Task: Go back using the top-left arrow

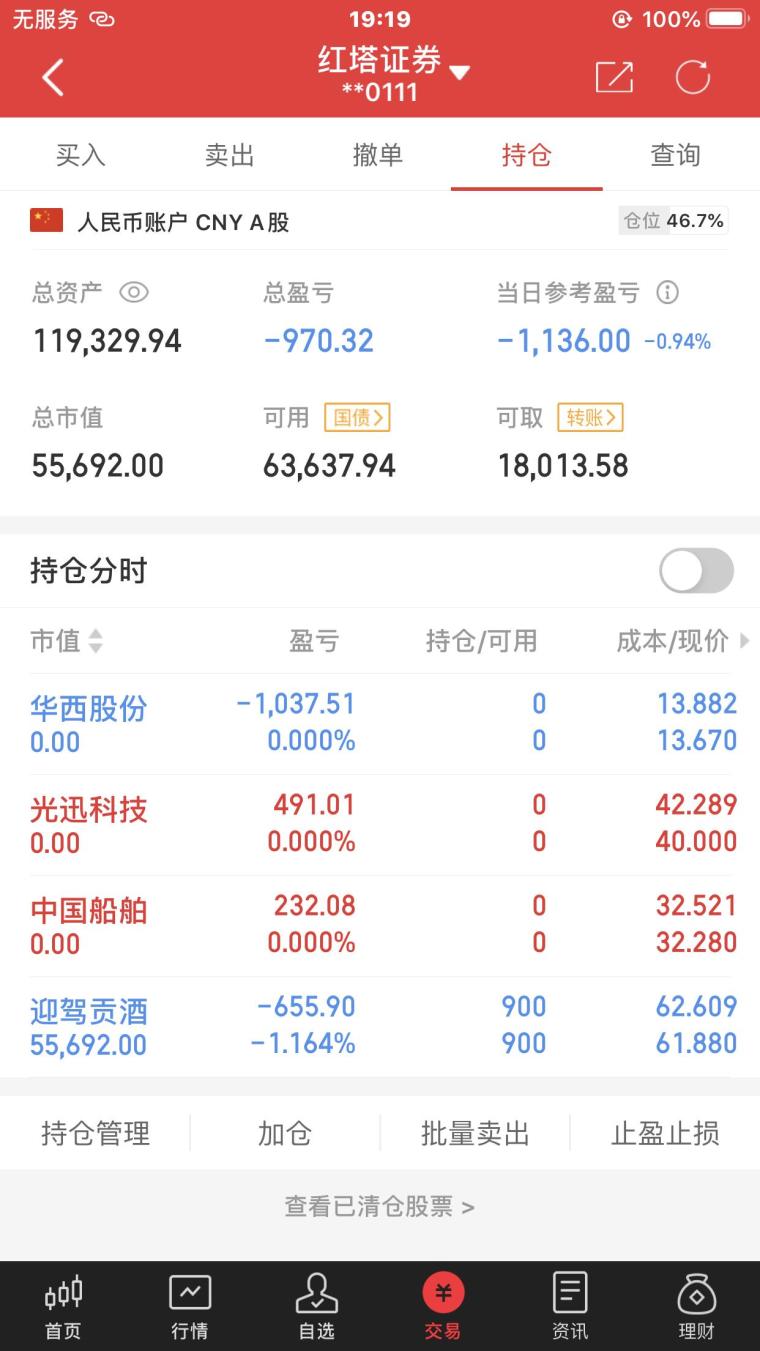Action: [53, 77]
